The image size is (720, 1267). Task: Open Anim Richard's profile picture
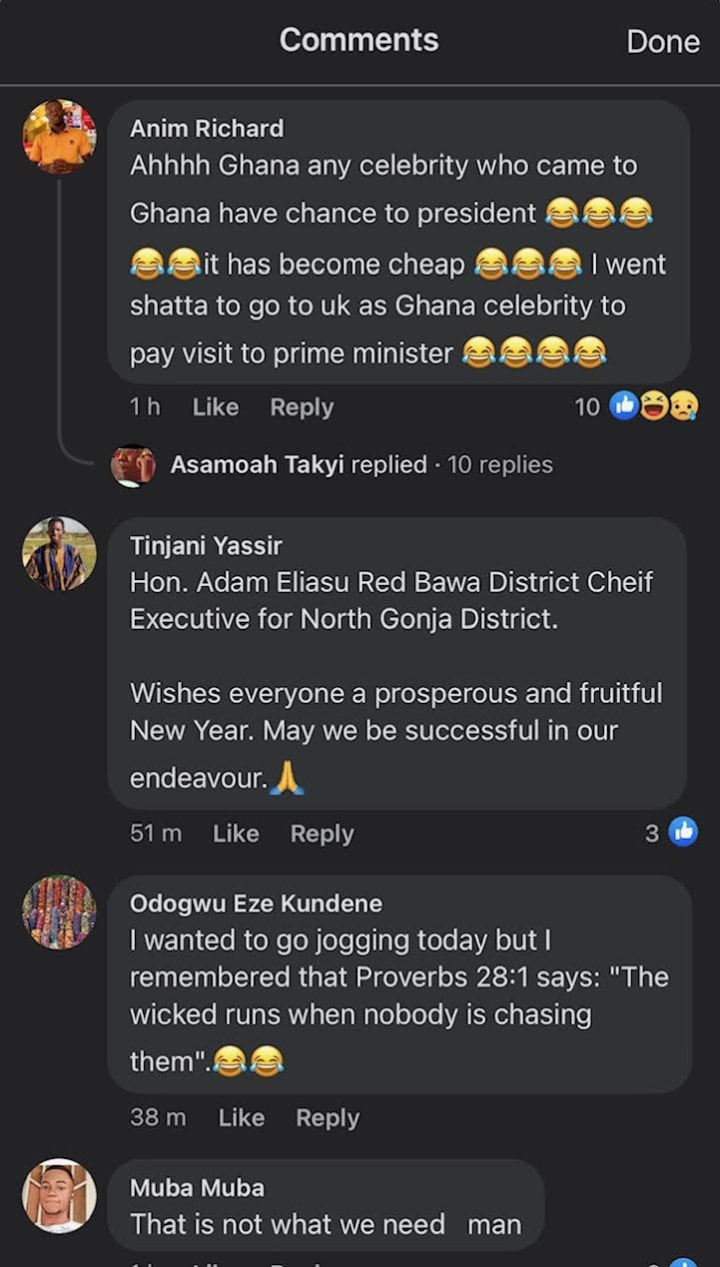point(59,136)
